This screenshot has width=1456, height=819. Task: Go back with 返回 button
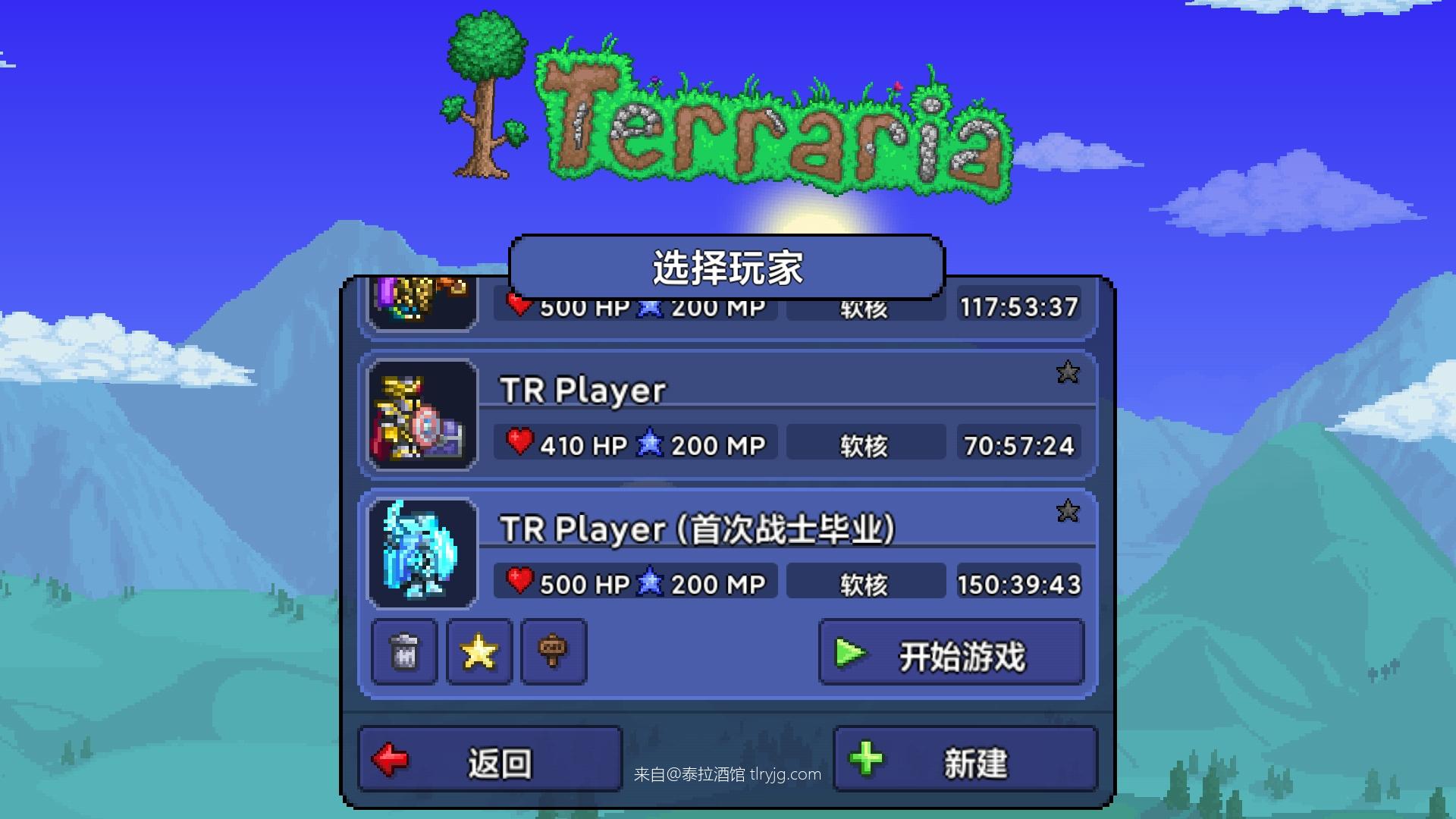pyautogui.click(x=490, y=760)
